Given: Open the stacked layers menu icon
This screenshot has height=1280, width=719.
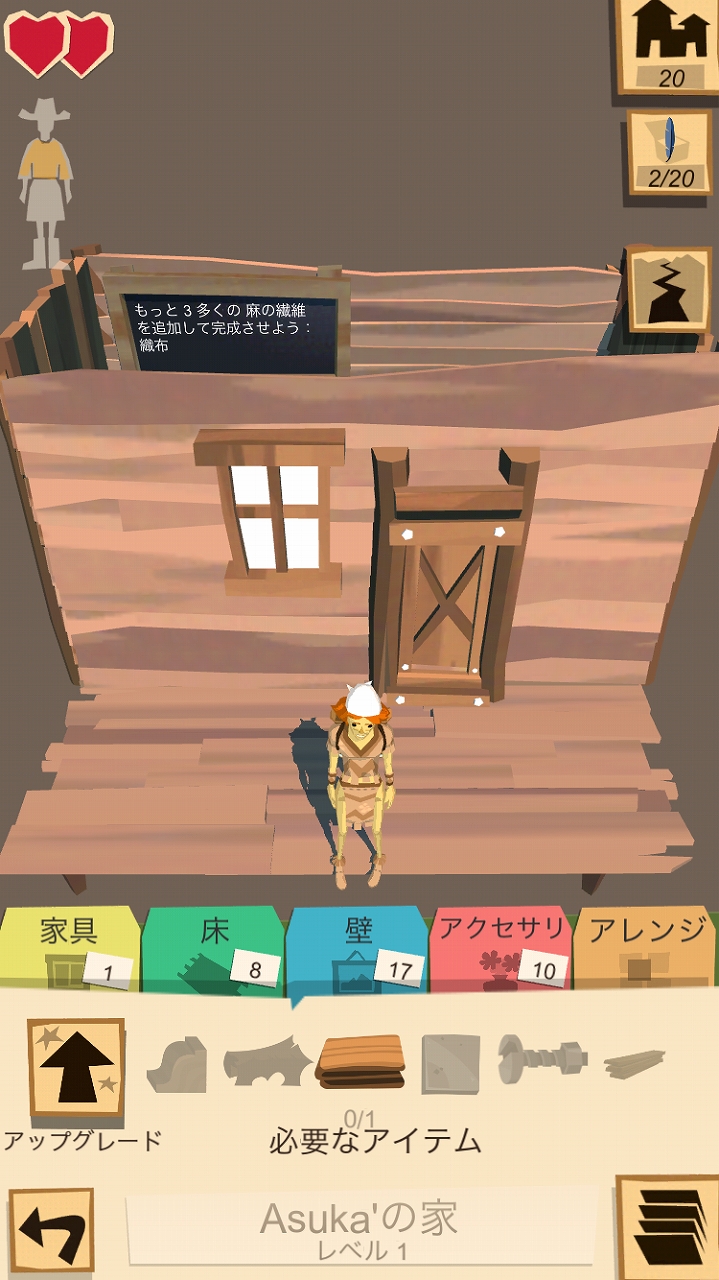Looking at the screenshot, I should (x=667, y=1227).
